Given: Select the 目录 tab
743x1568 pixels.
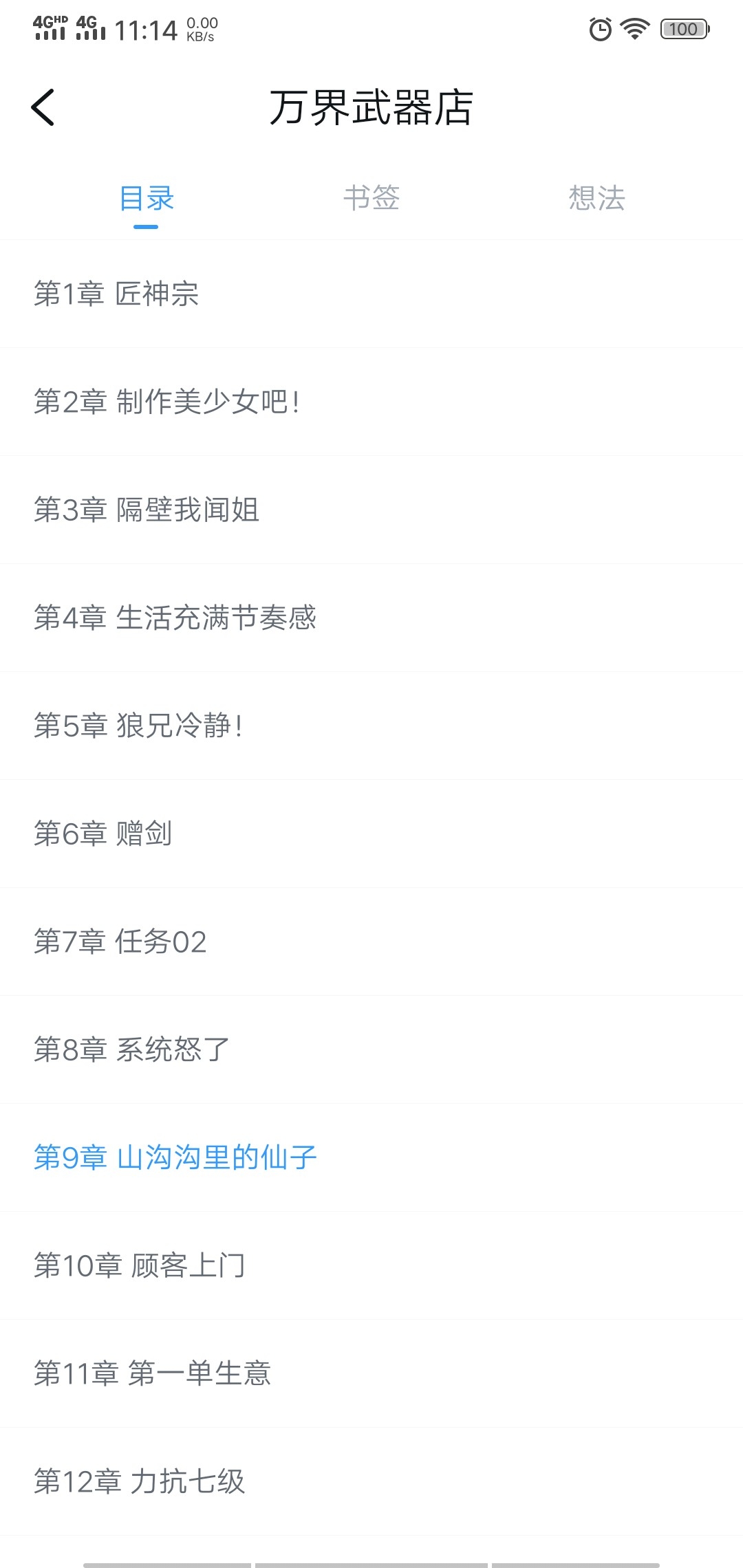Looking at the screenshot, I should coord(146,199).
